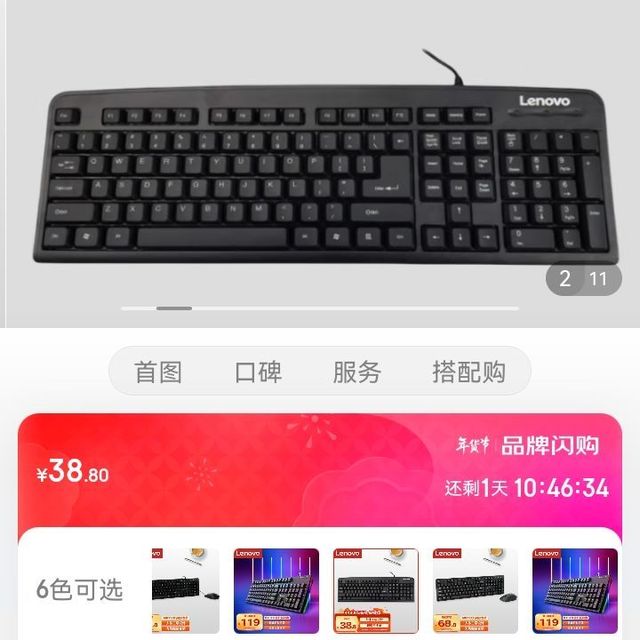Switch to the 首图 tab
This screenshot has height=640, width=640.
pos(159,373)
